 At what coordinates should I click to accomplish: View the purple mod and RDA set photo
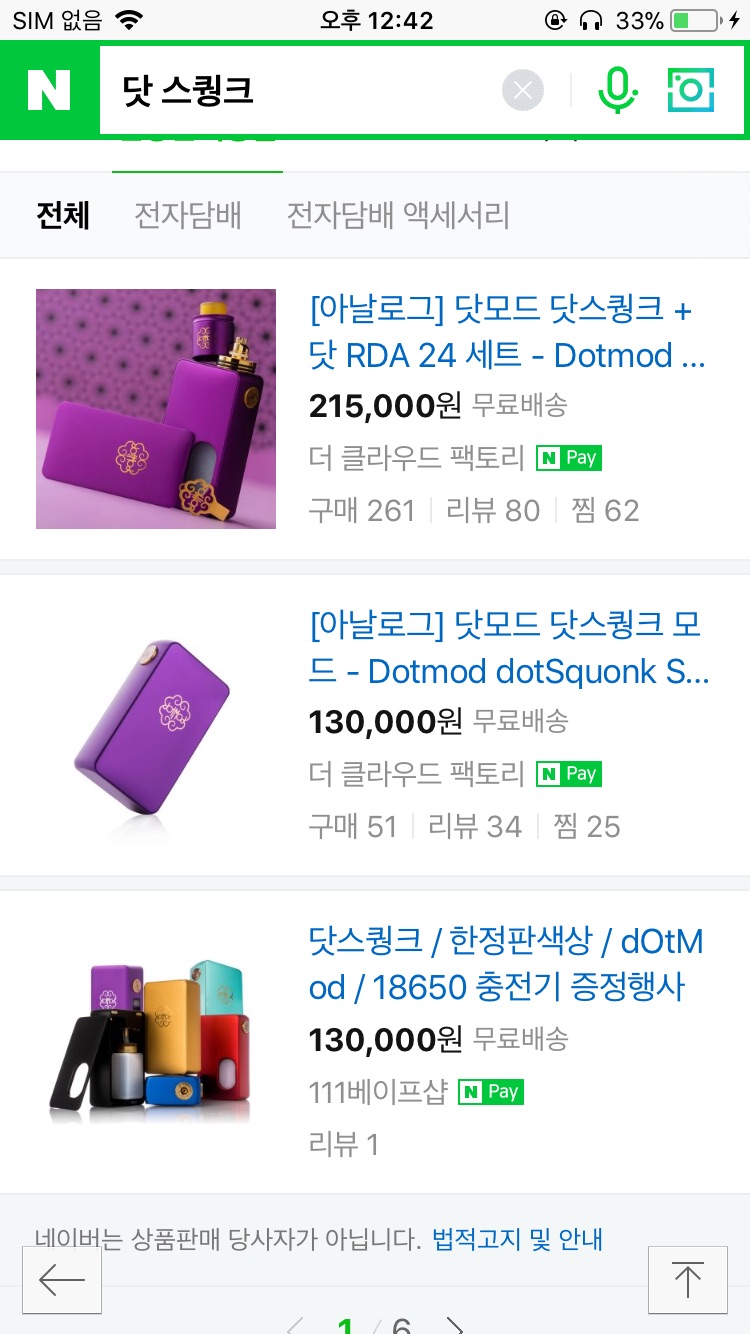coord(156,409)
